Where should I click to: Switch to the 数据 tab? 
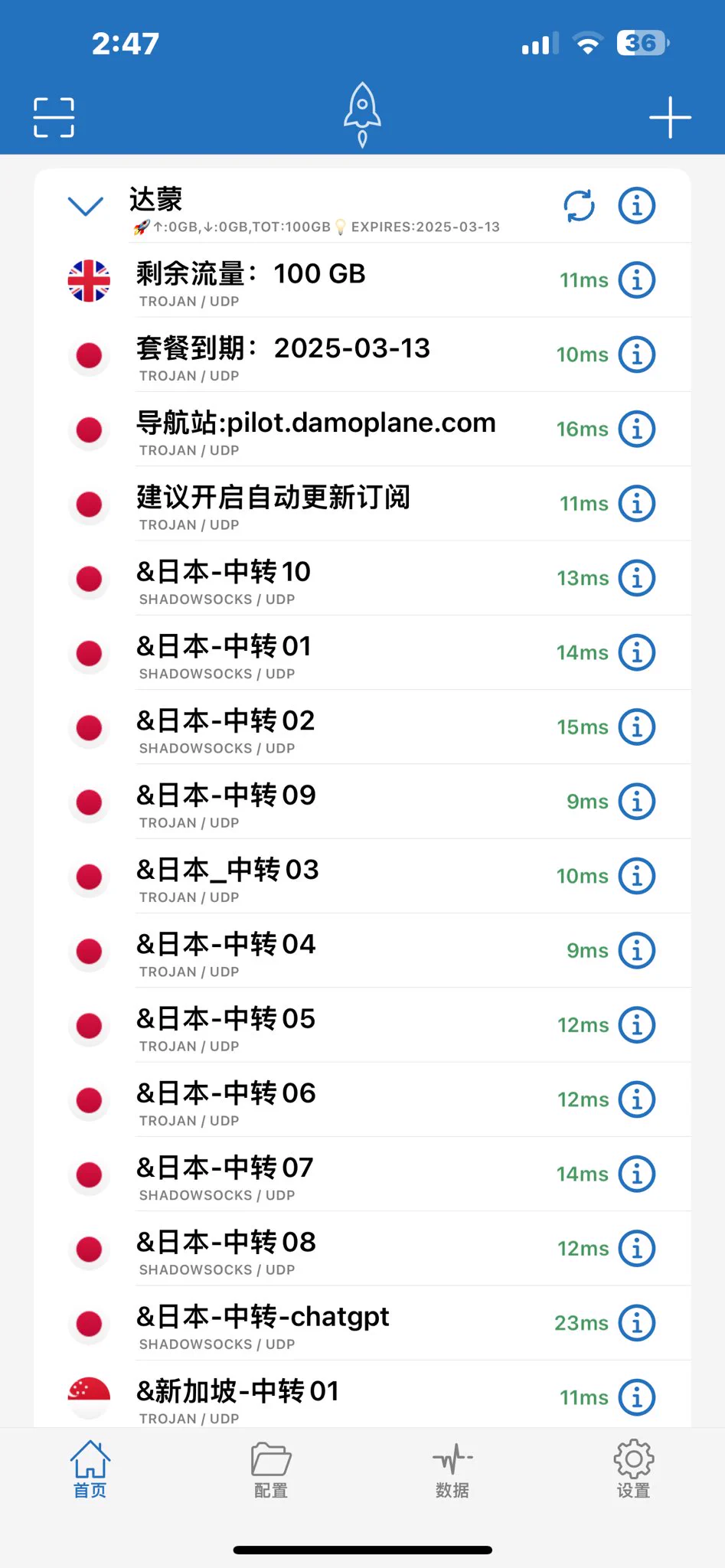point(452,1469)
